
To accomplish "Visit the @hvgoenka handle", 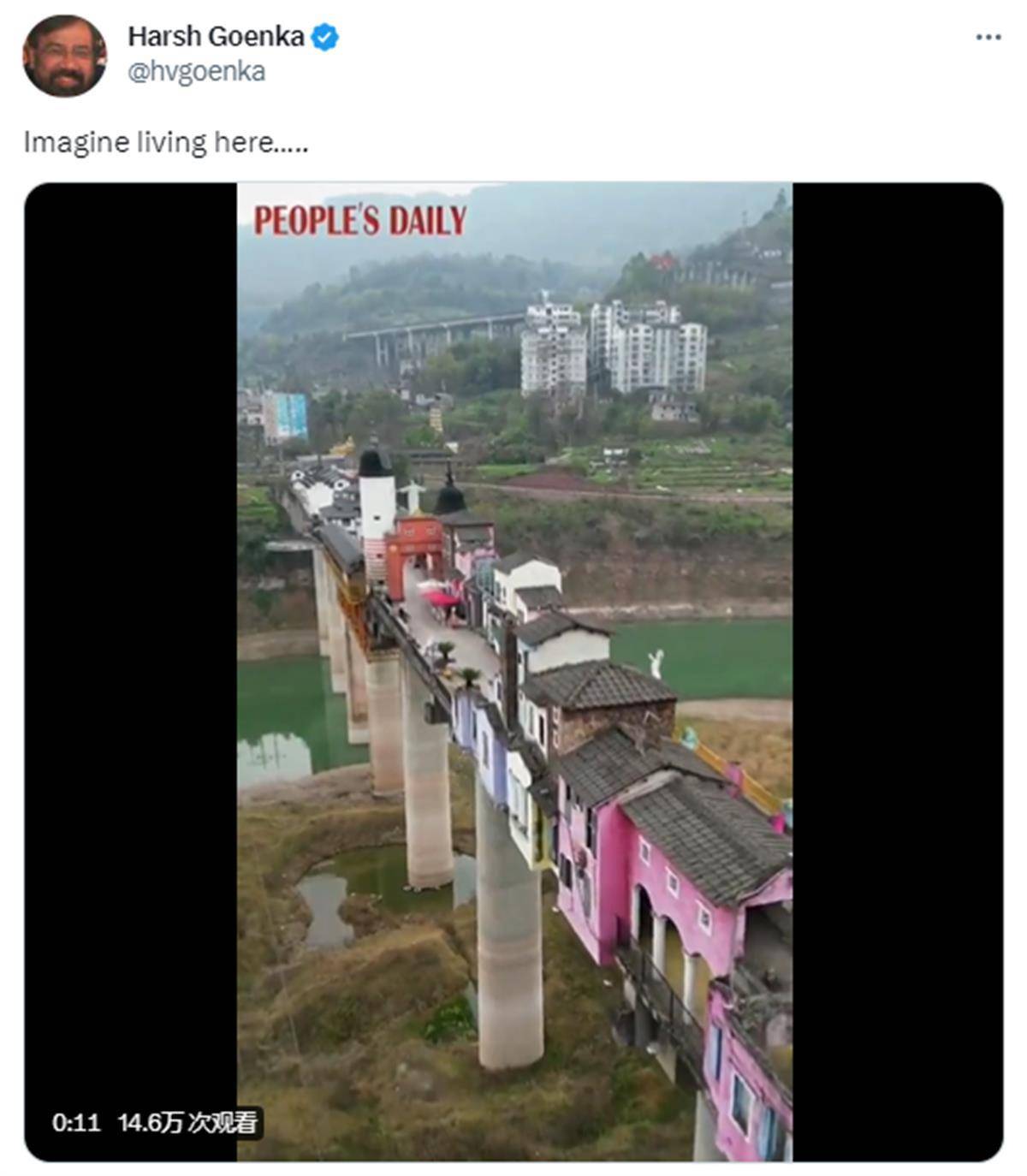I will click(196, 71).
